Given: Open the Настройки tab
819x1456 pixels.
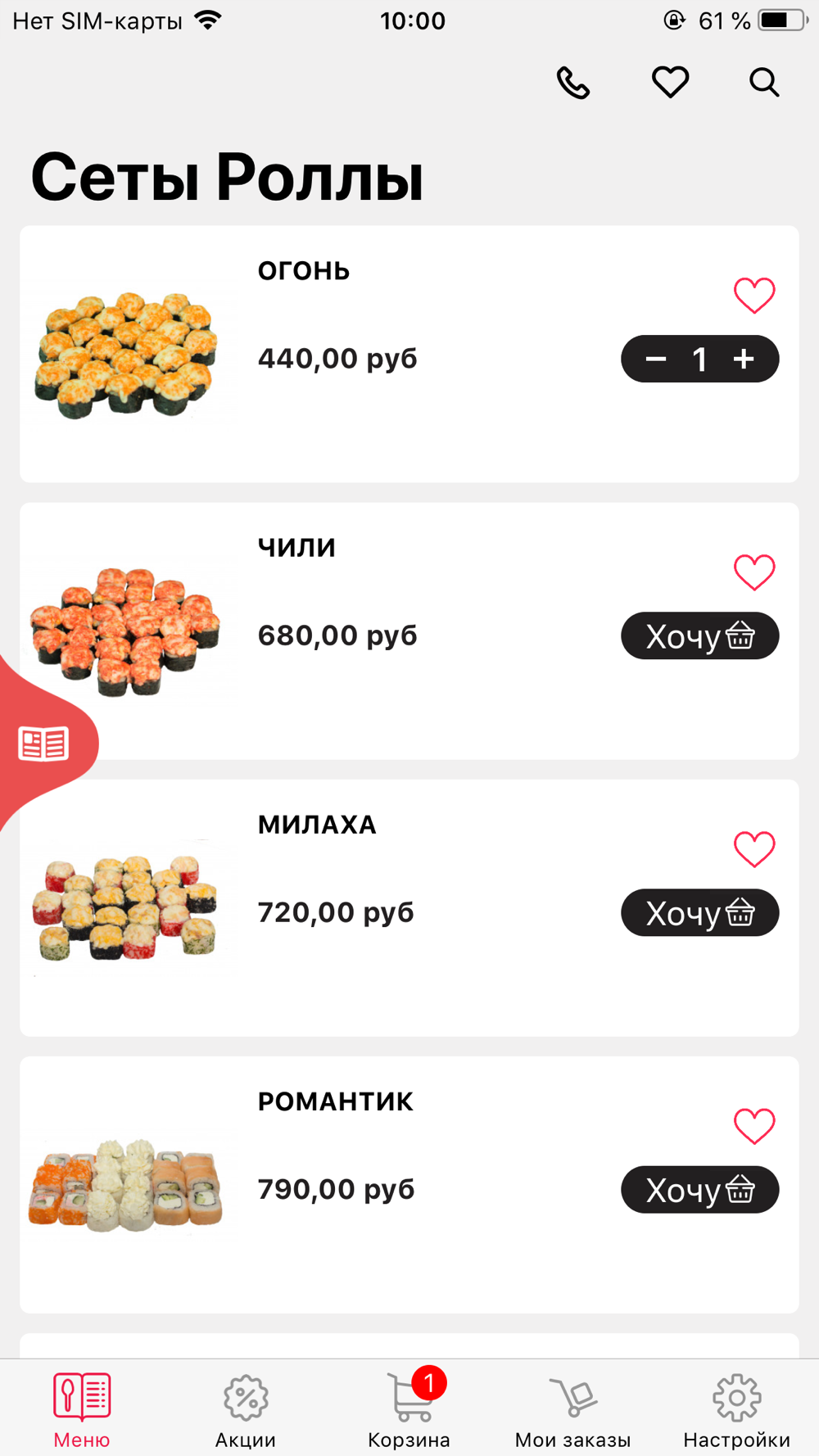Looking at the screenshot, I should click(737, 1409).
